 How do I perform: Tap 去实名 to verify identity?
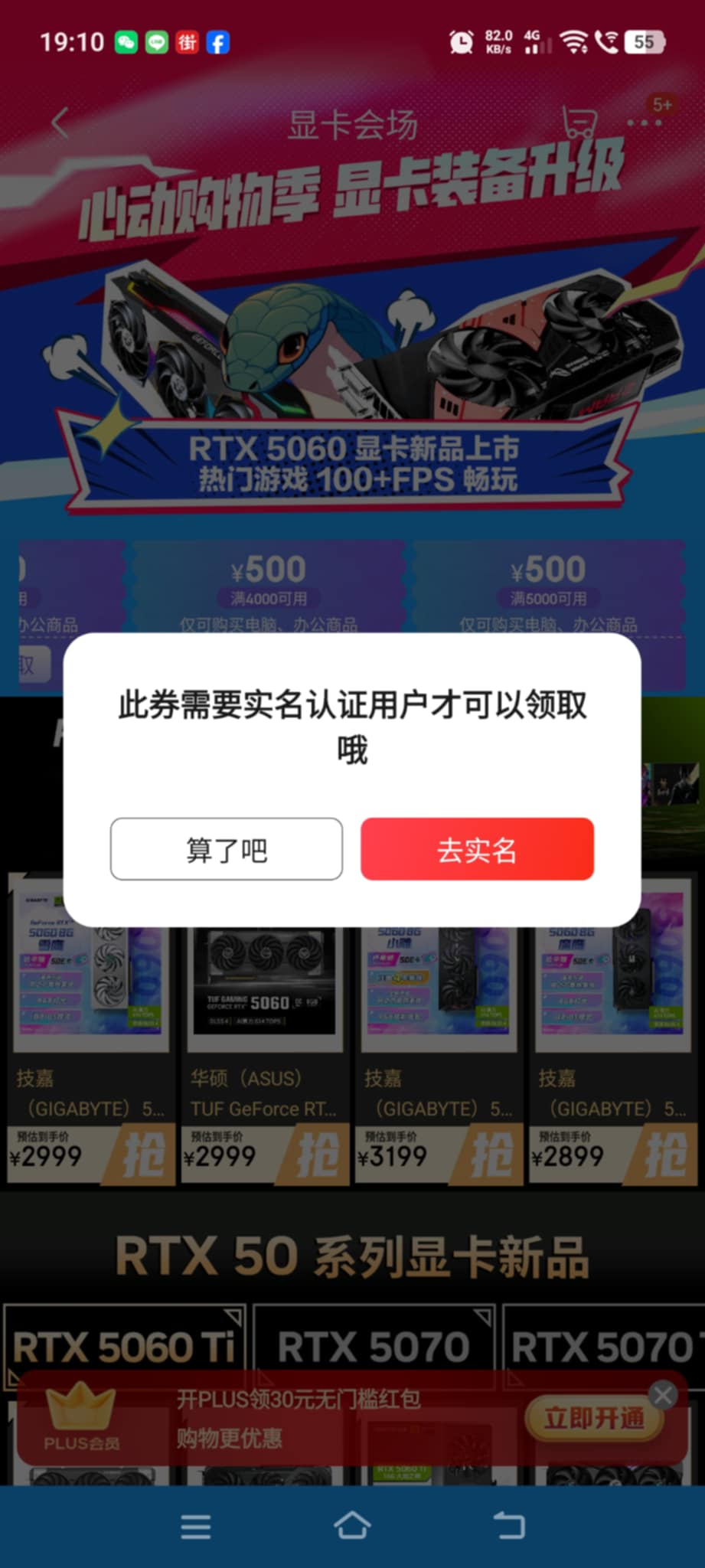[x=477, y=849]
